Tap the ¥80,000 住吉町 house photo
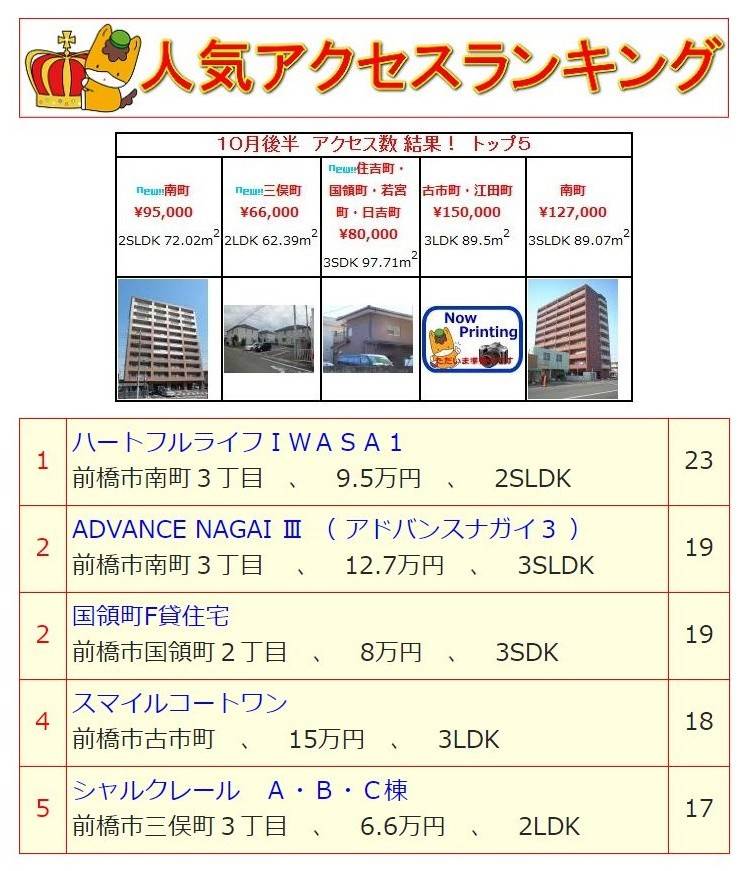The height and width of the screenshot is (871, 748). point(368,339)
